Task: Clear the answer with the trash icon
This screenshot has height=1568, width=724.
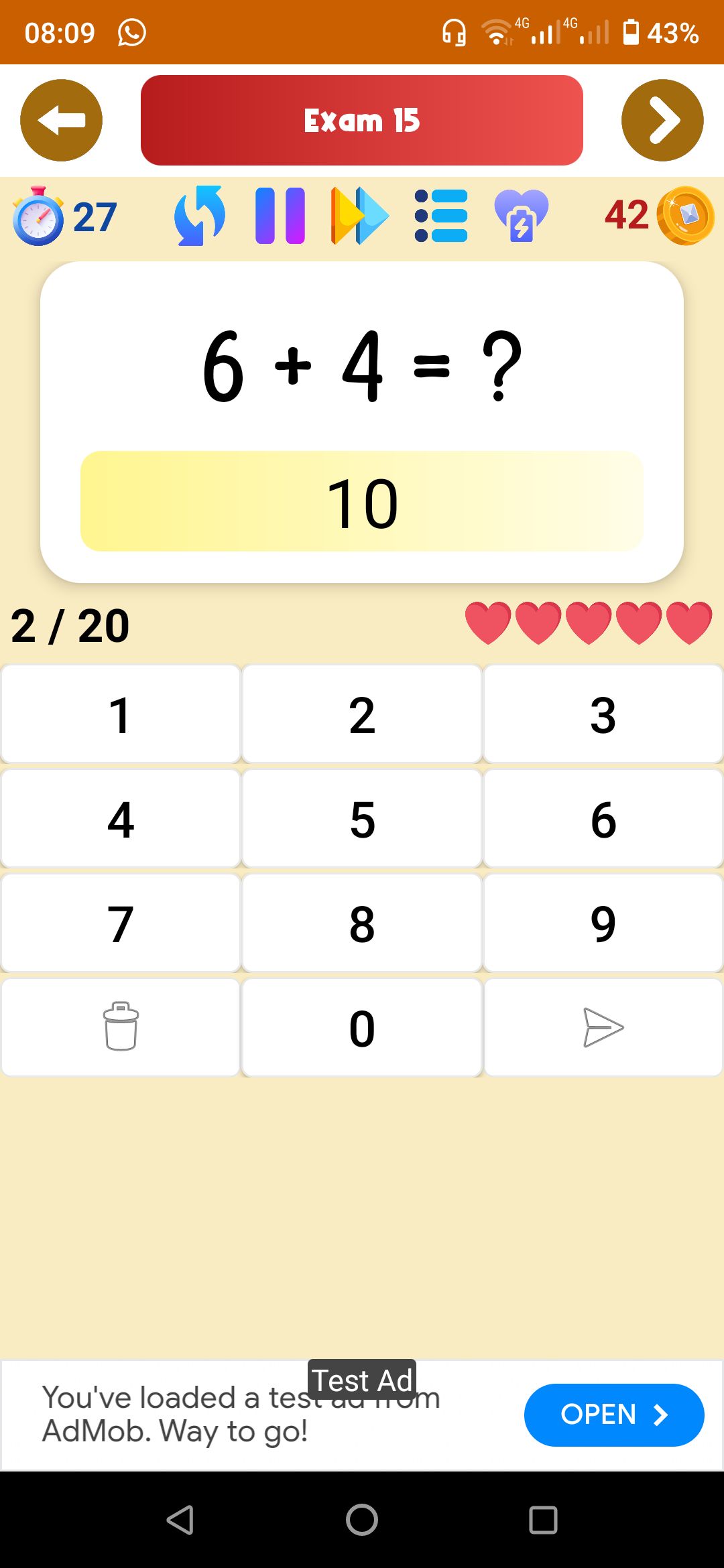Action: point(121,1028)
